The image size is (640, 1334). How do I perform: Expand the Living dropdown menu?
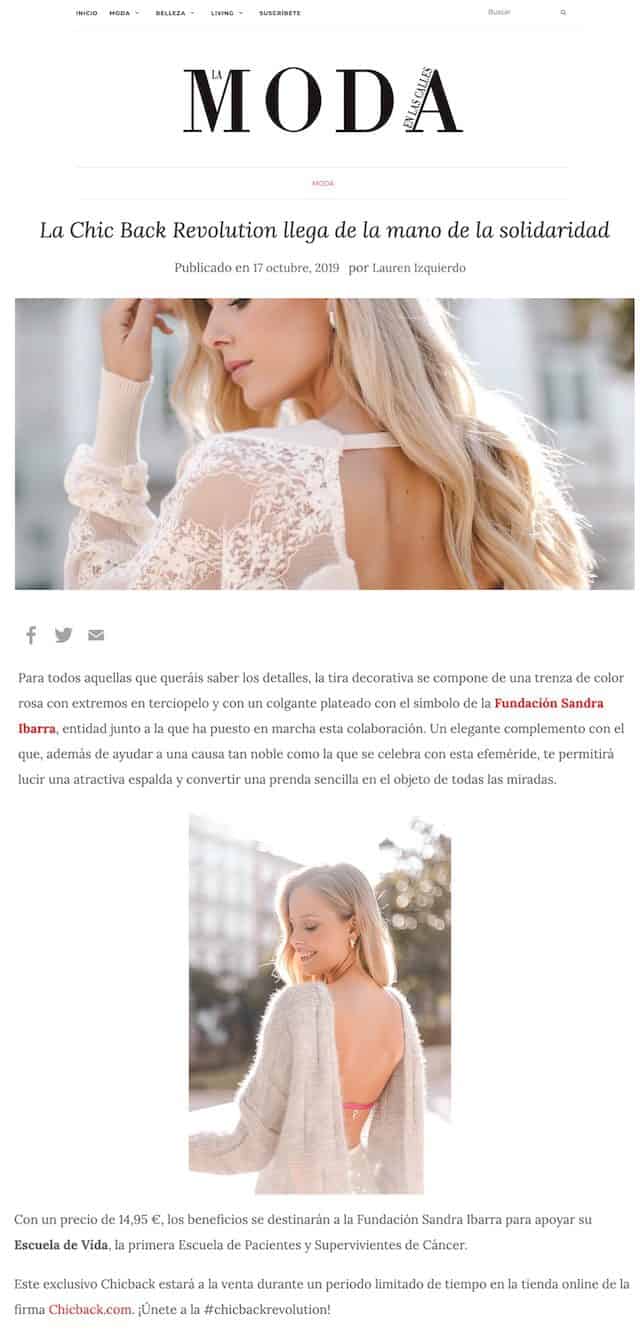click(226, 13)
